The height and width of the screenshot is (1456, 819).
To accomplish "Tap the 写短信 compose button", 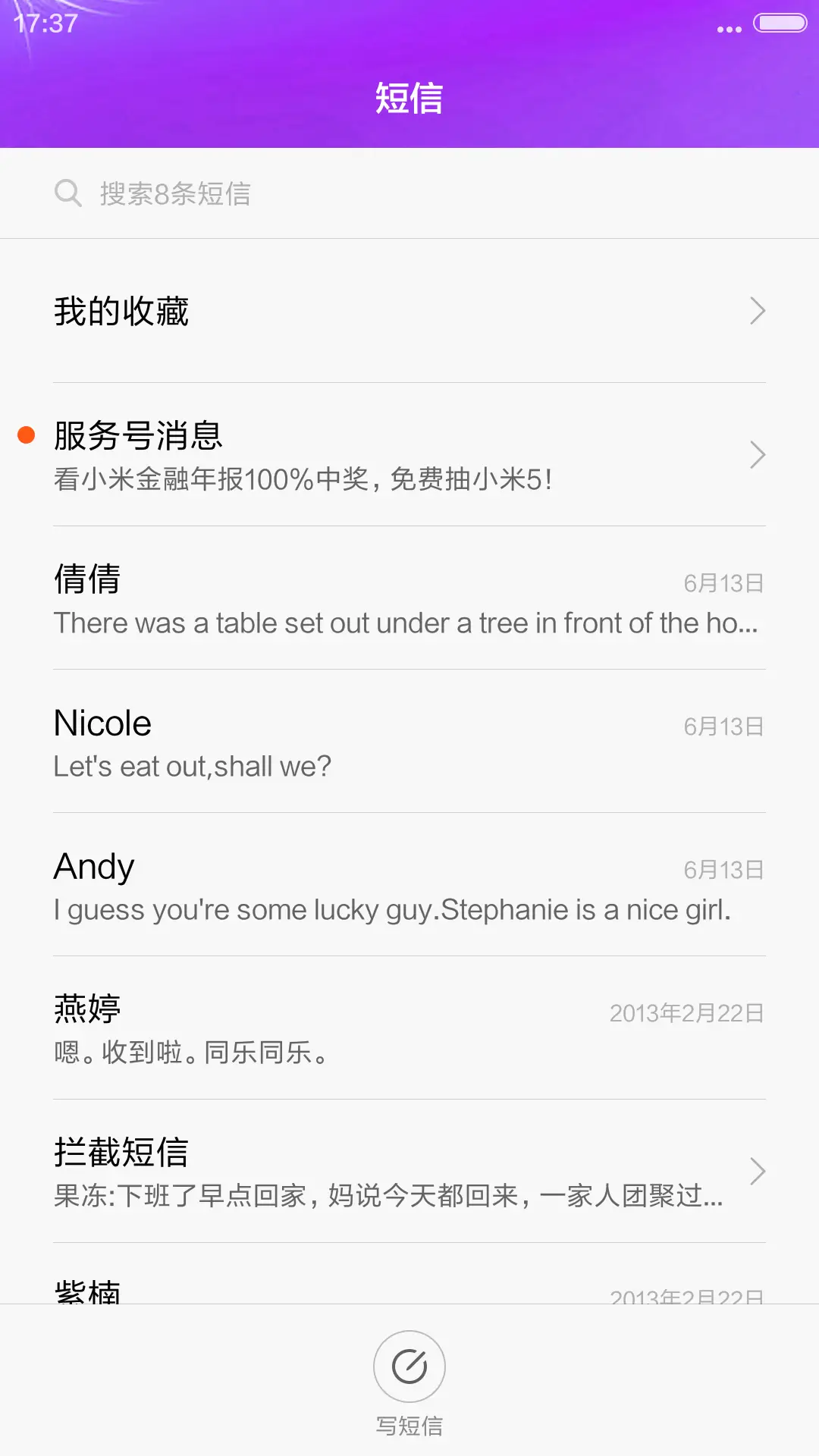I will click(409, 1424).
